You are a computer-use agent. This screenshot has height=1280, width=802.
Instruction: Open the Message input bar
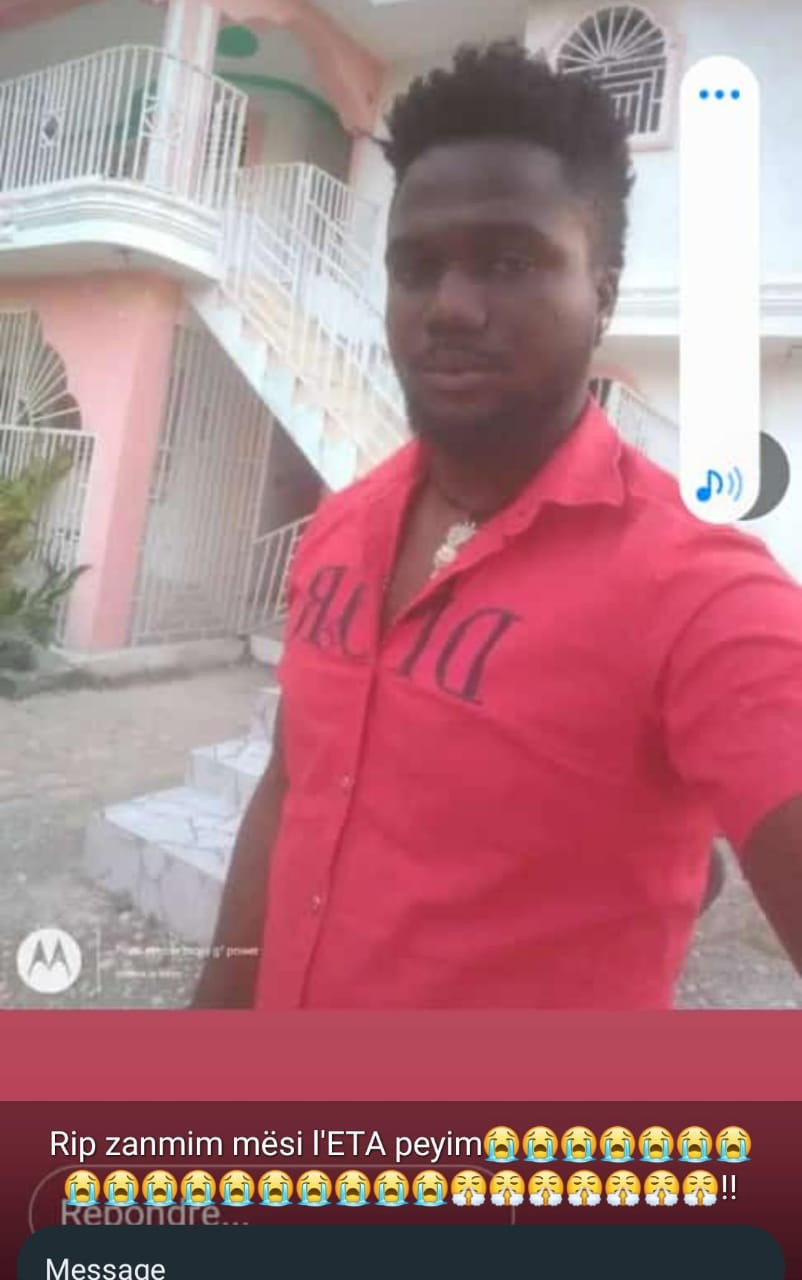(400, 1262)
